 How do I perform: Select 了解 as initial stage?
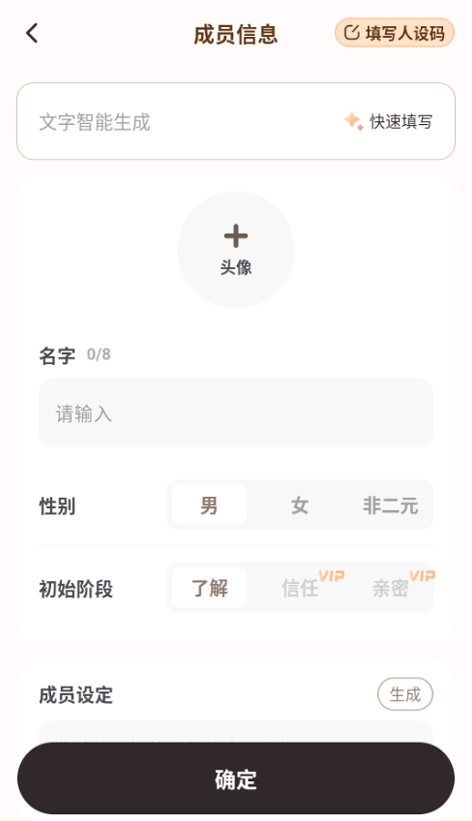coord(209,588)
